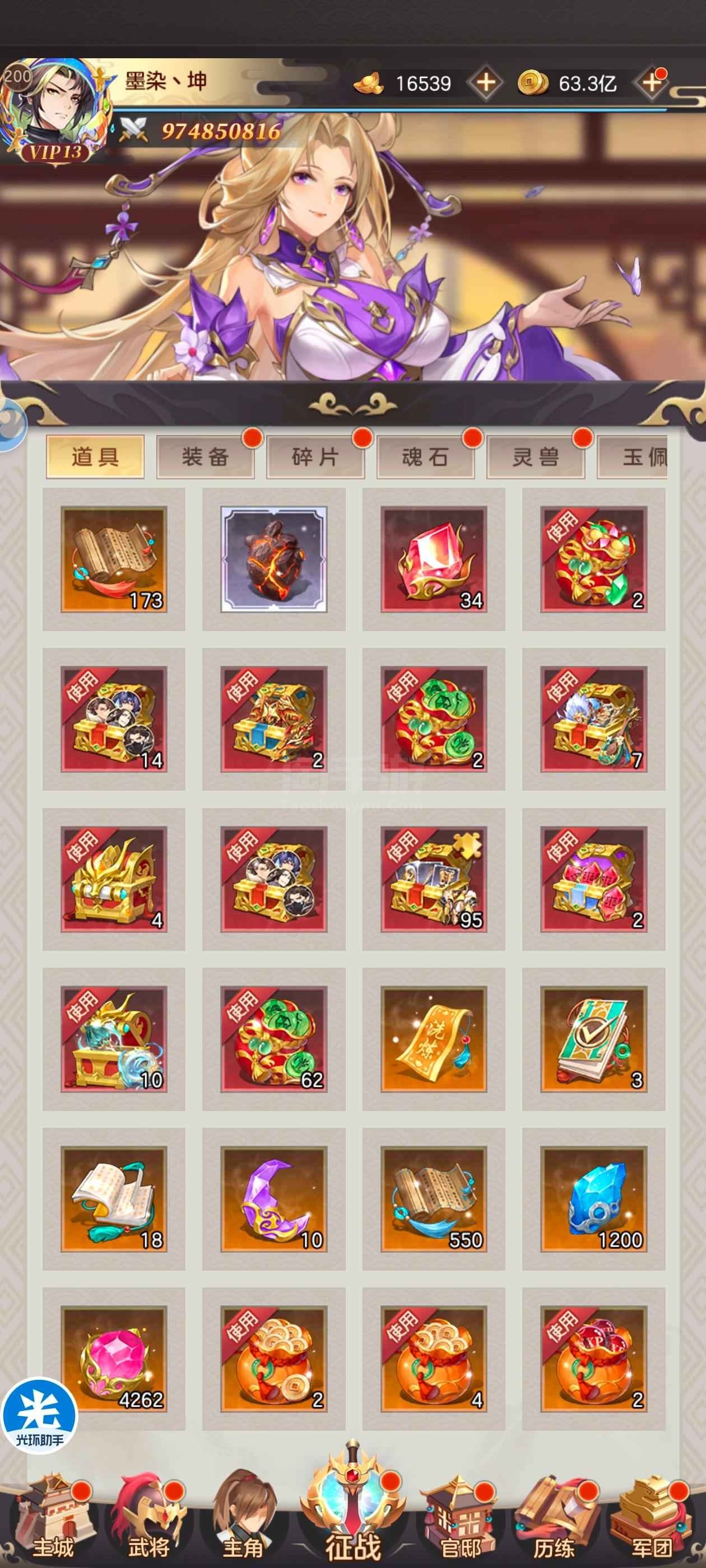
Task: Select the 道具 tab
Action: 95,456
